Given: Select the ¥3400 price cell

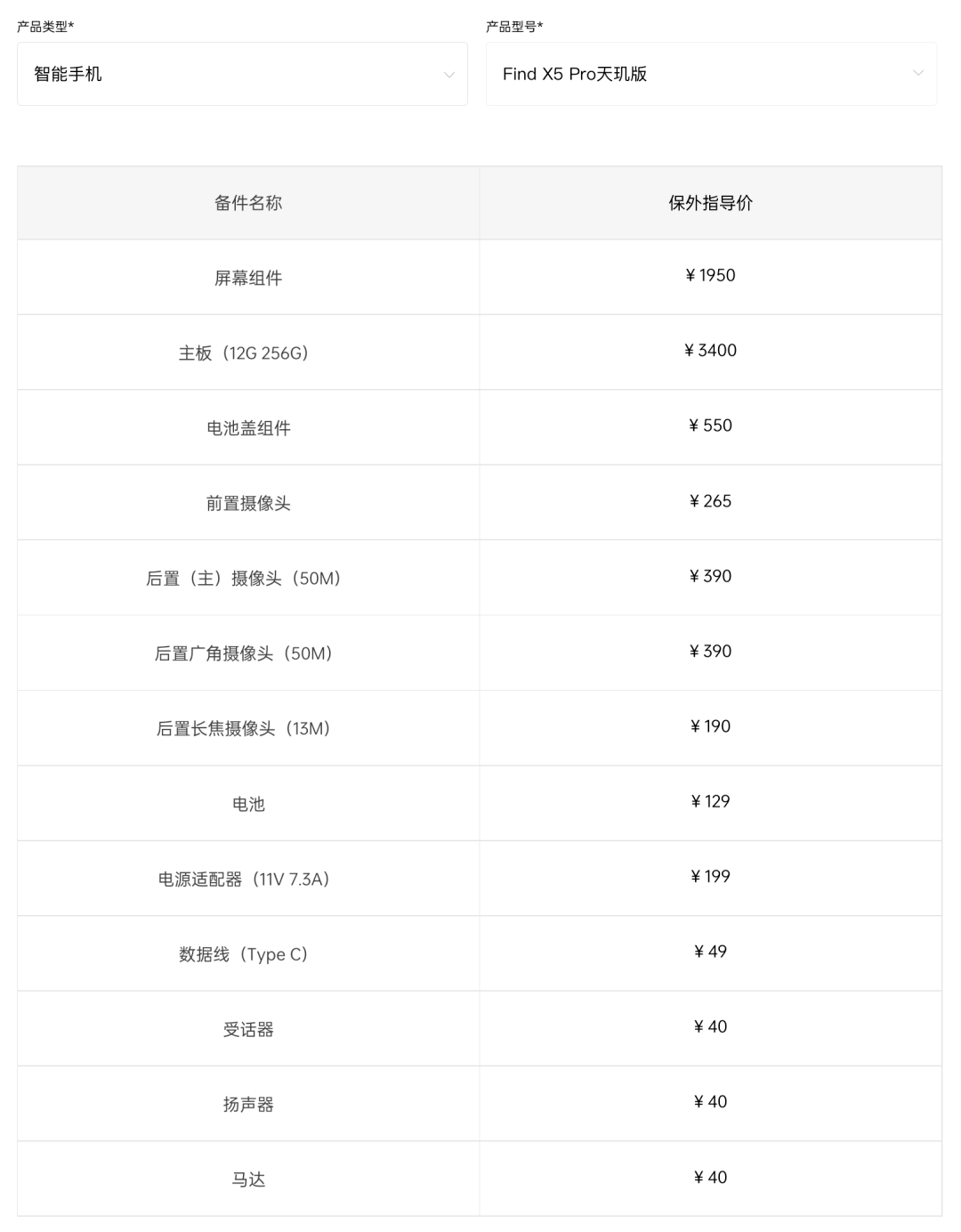Looking at the screenshot, I should [x=710, y=352].
